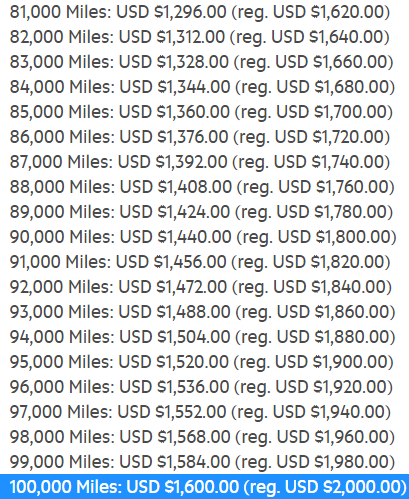The image size is (409, 499).
Task: Choose the 91,000 Miles option
Action: [x=204, y=262]
